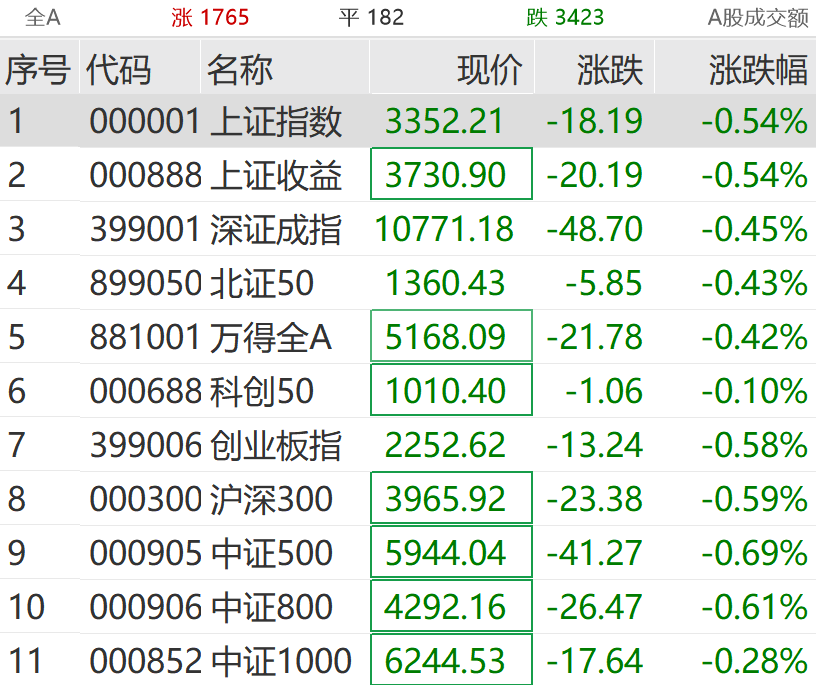Tap the 涨跌 column header
The image size is (816, 685).
click(x=610, y=69)
